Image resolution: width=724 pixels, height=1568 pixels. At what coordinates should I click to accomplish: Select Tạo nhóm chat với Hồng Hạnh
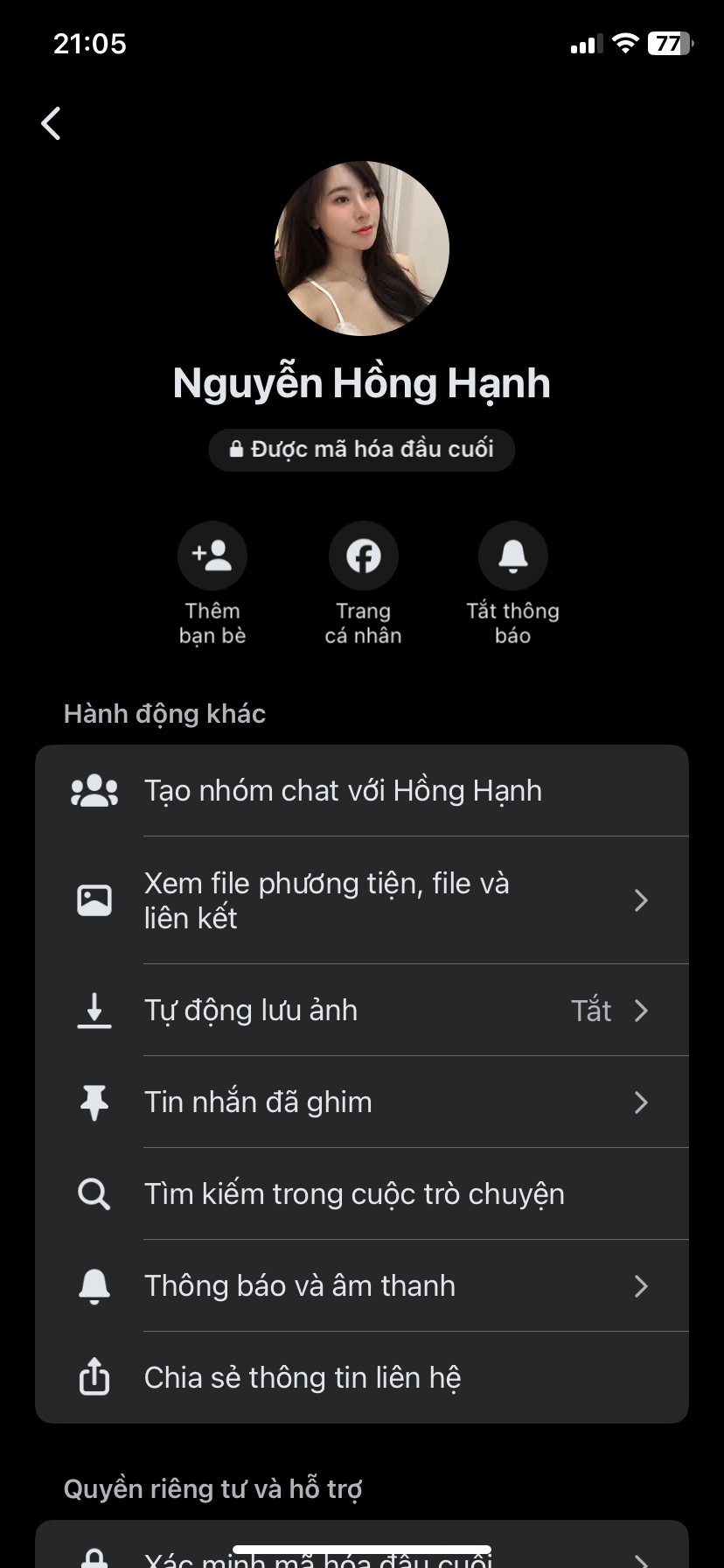(x=362, y=791)
